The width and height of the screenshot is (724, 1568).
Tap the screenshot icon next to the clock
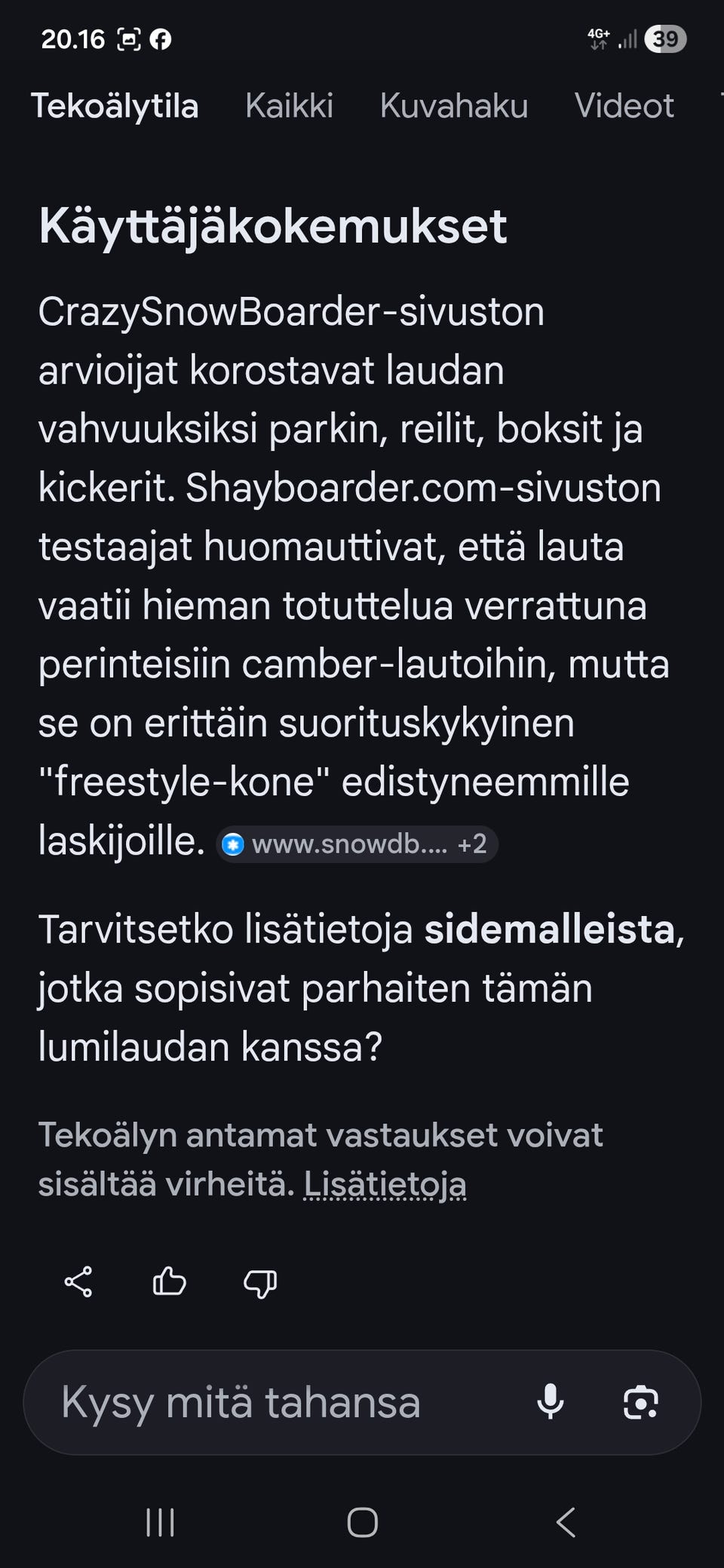(x=128, y=38)
